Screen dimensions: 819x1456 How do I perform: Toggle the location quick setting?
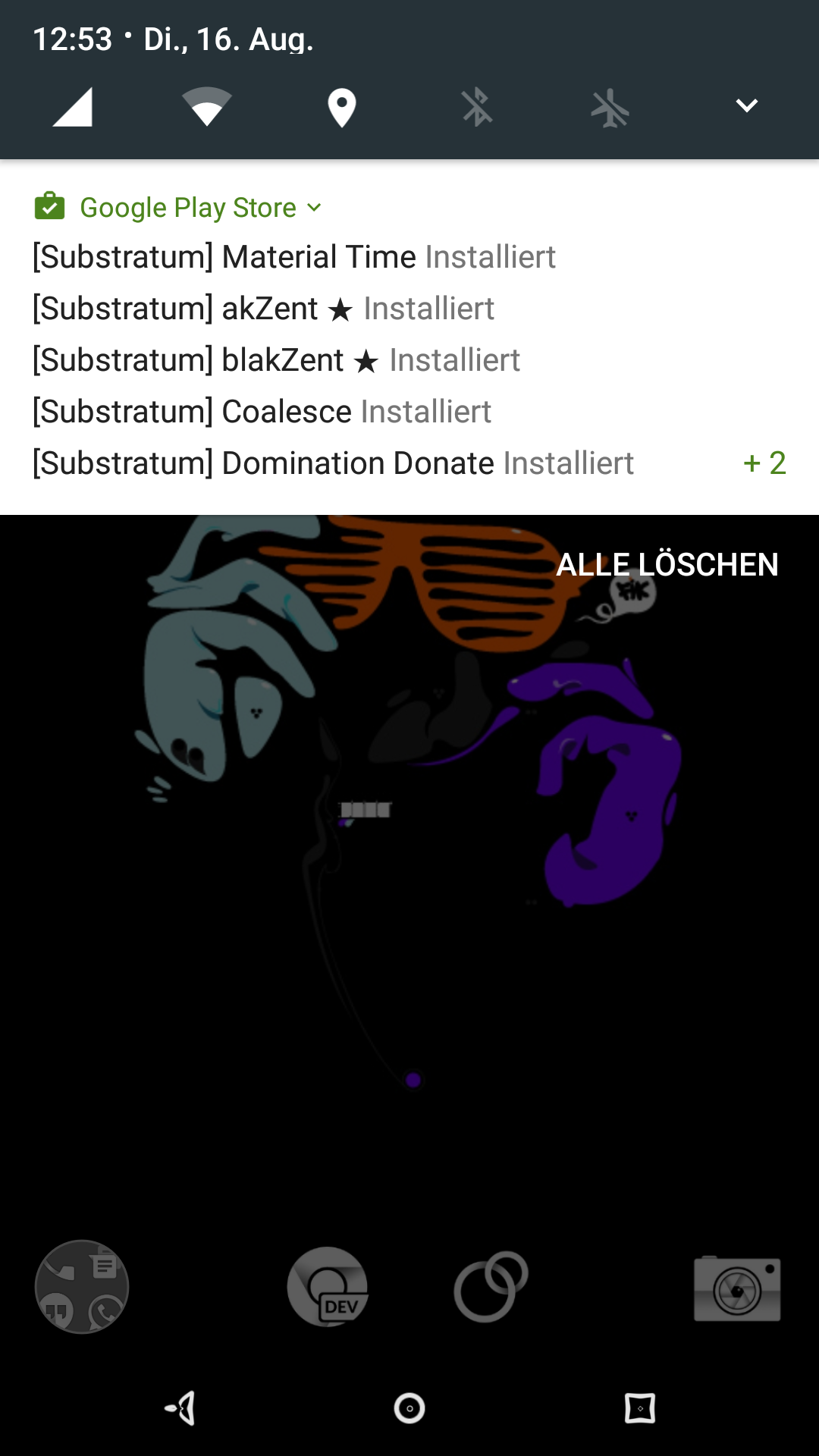[341, 108]
